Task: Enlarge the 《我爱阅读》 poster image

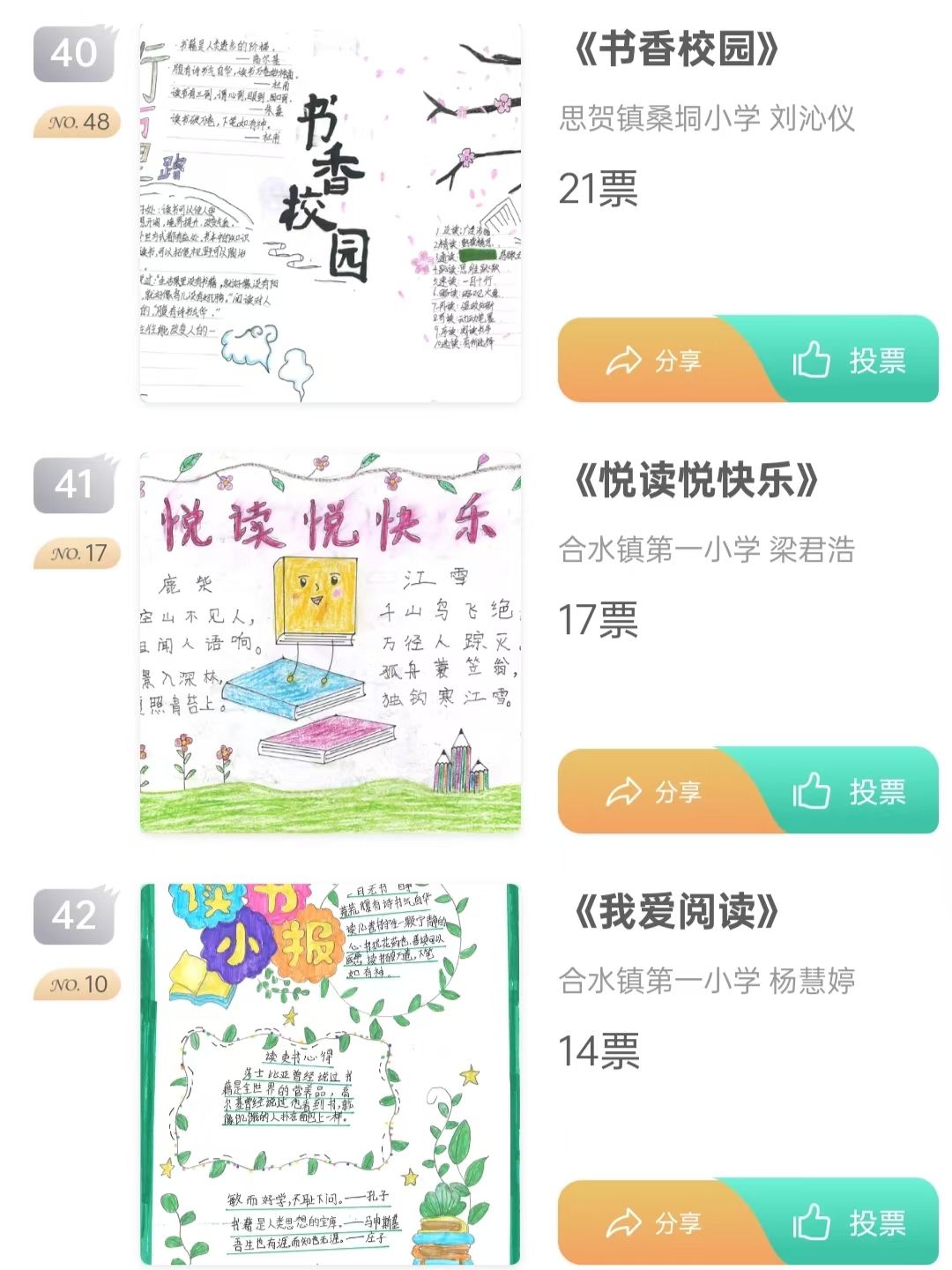Action: [330, 1074]
